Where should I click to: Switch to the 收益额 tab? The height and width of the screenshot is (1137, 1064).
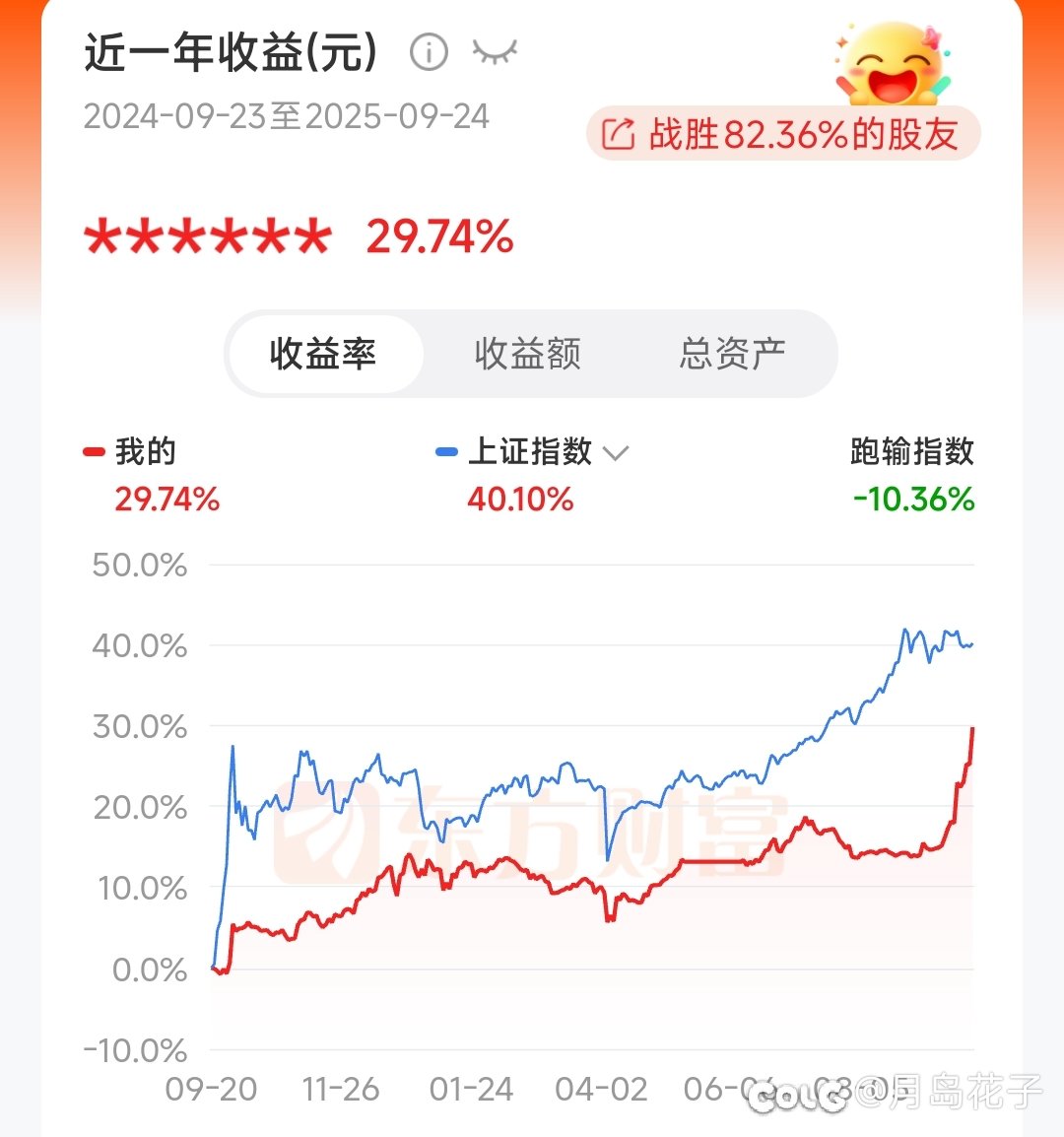click(528, 354)
